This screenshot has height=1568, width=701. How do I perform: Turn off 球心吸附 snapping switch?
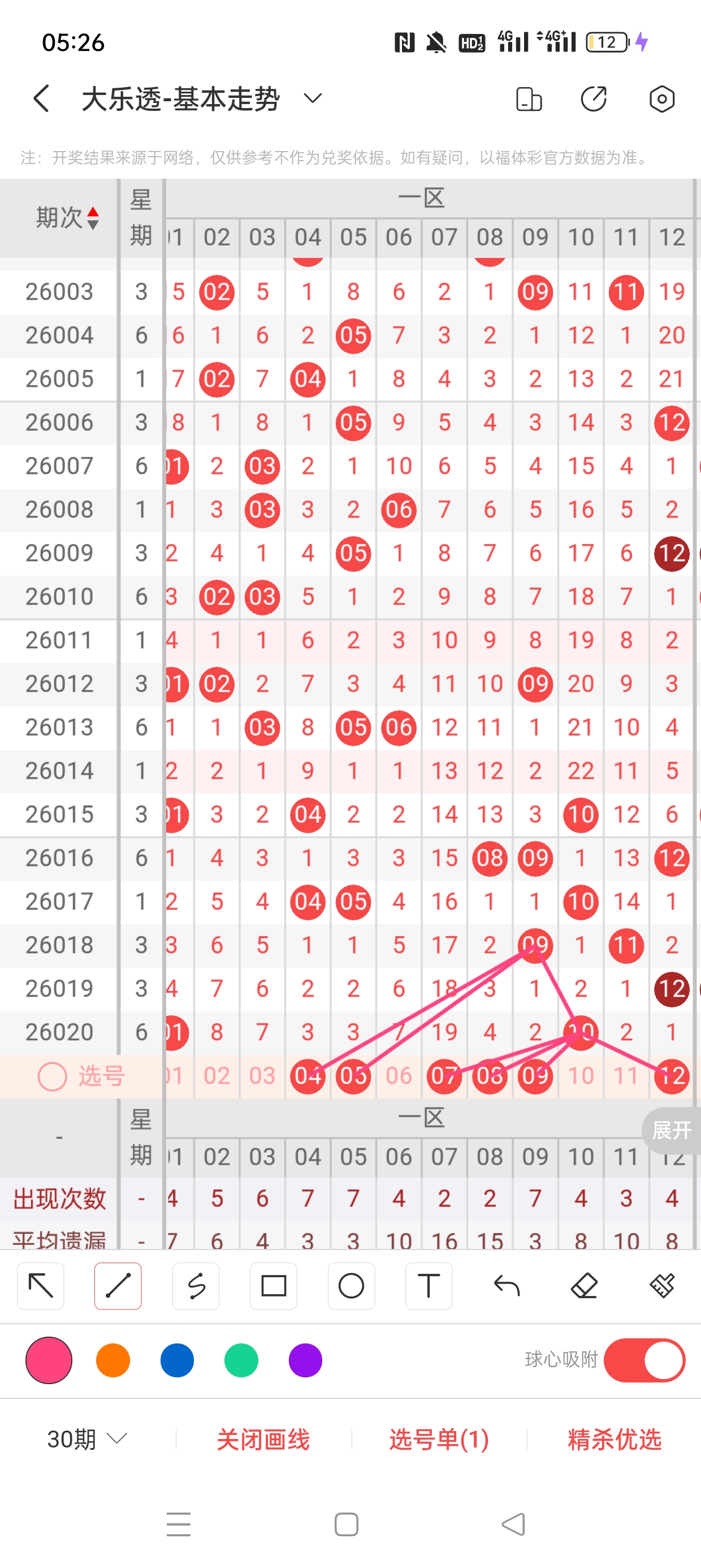pyautogui.click(x=644, y=1360)
